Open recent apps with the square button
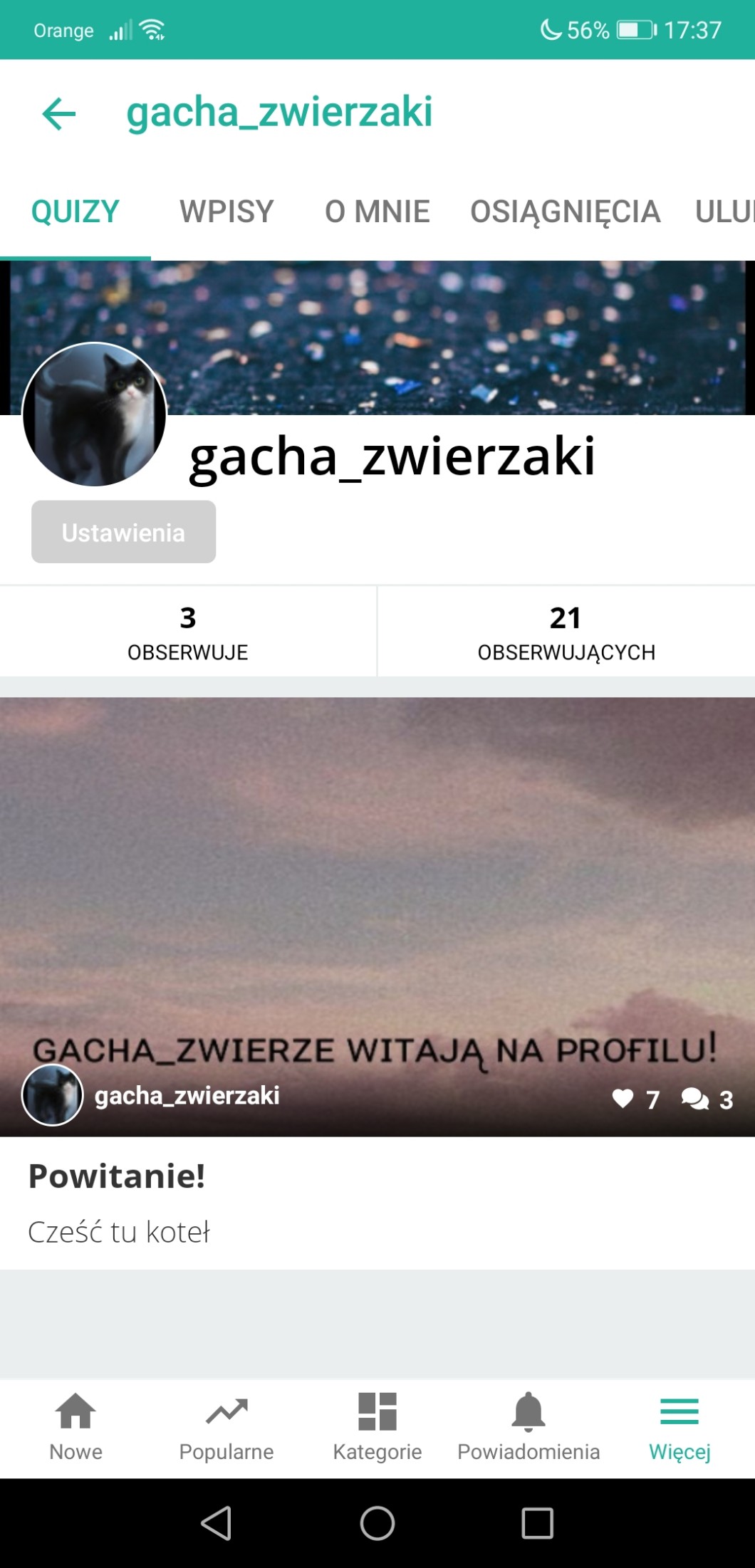The height and width of the screenshot is (1568, 755). point(538,1524)
